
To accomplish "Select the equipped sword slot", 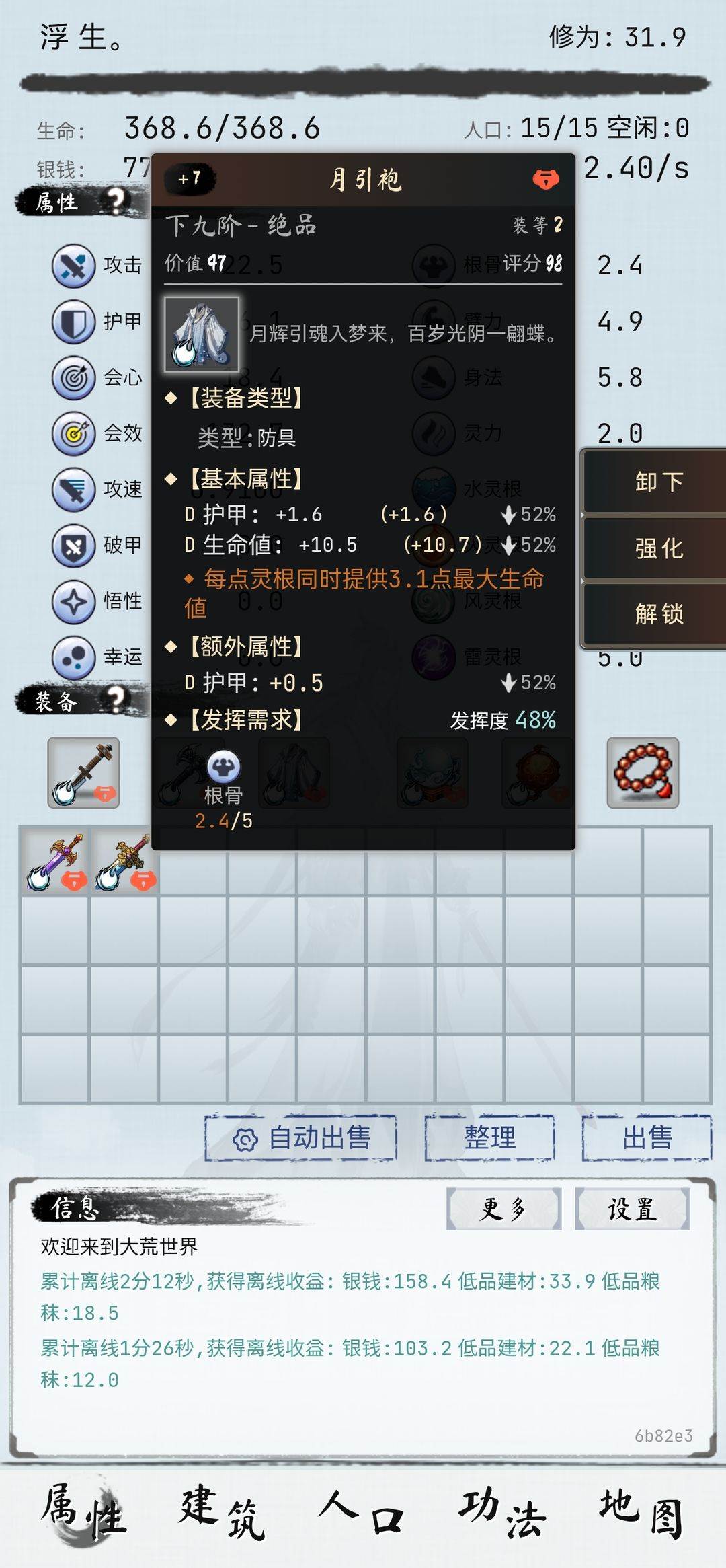I will coord(83,772).
